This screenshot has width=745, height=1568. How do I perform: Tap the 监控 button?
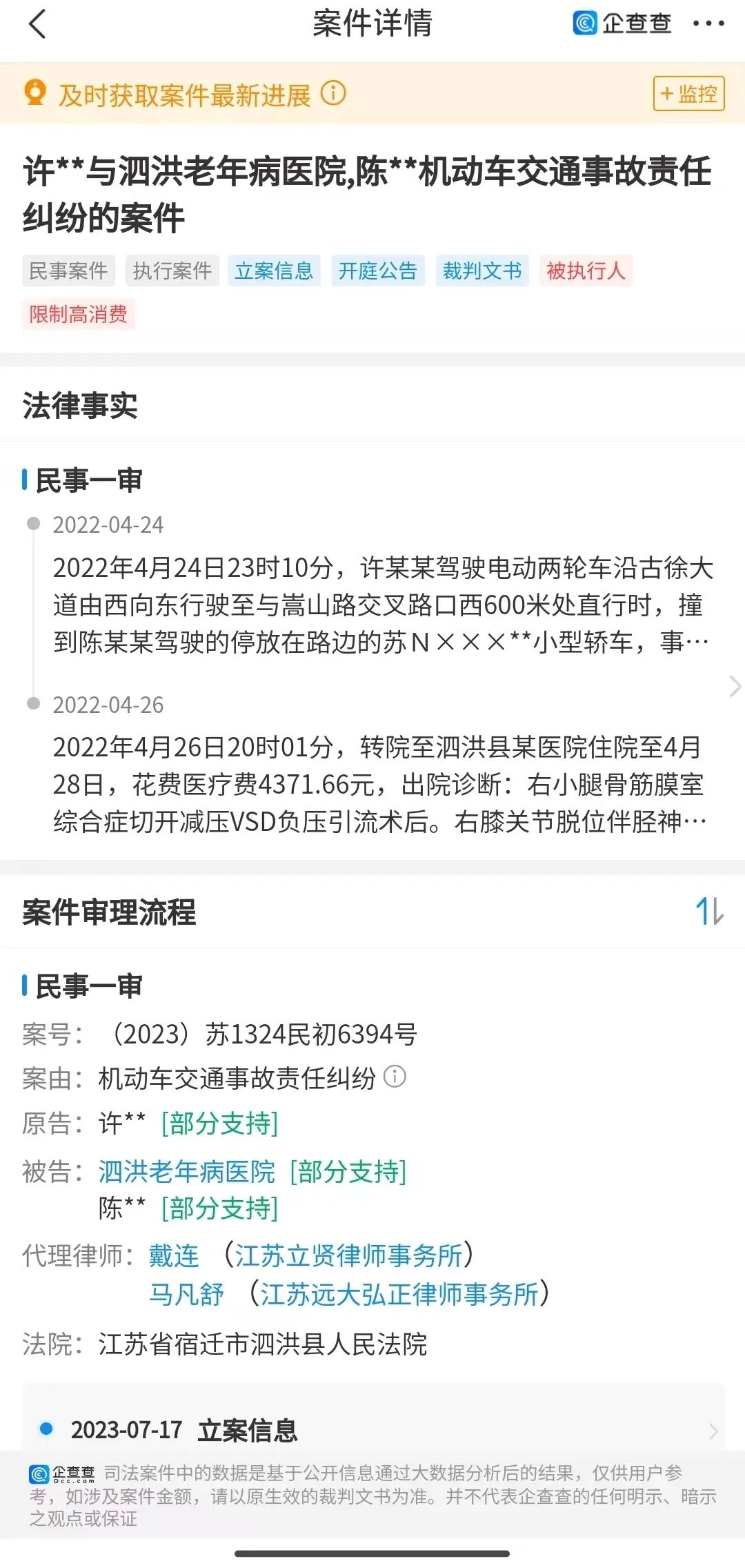pyautogui.click(x=688, y=94)
